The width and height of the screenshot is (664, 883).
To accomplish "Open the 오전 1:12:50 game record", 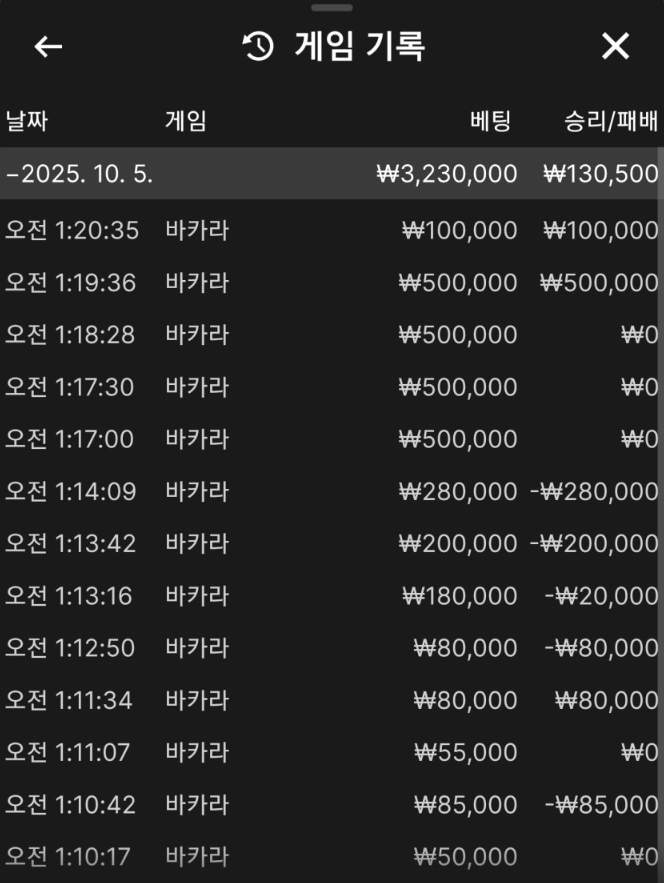I will tap(331, 648).
